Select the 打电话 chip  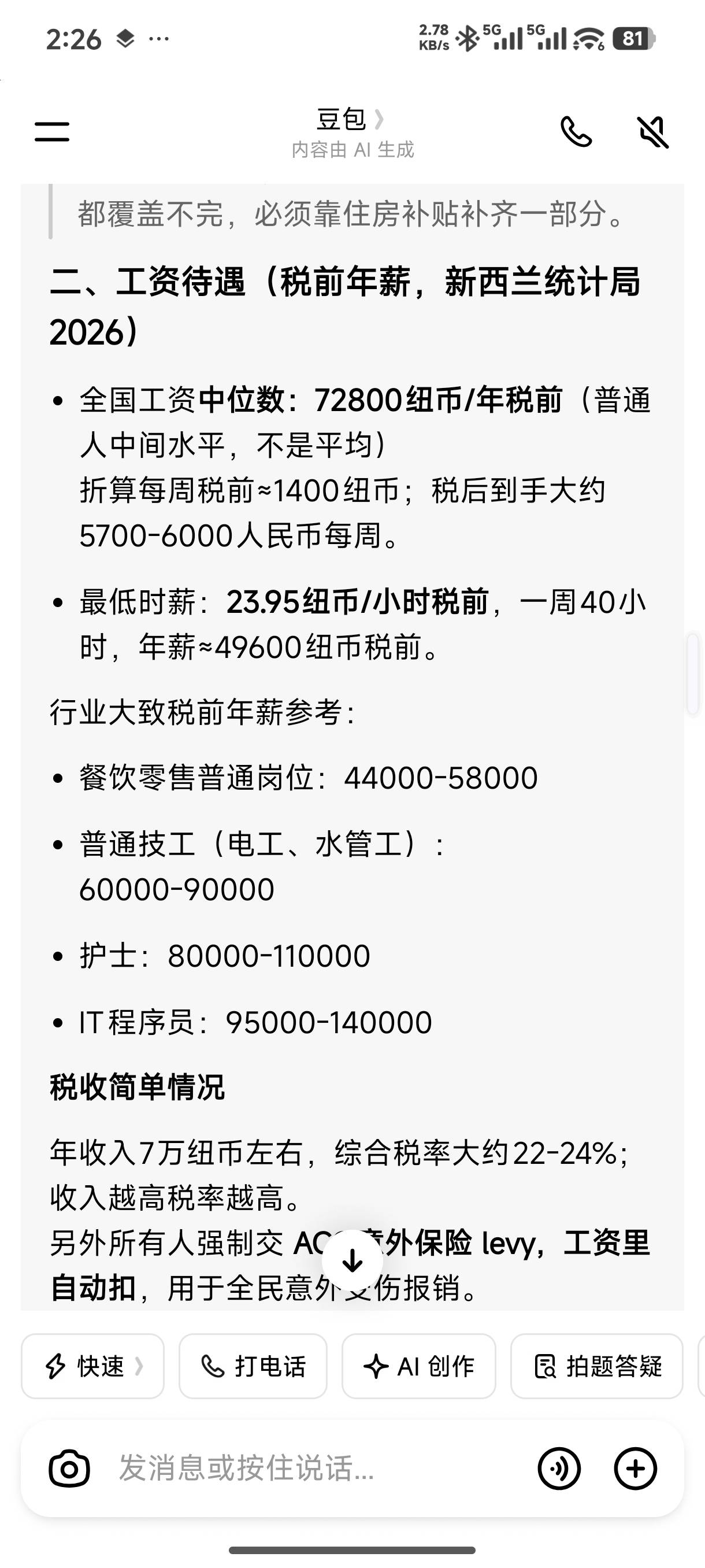[253, 1366]
